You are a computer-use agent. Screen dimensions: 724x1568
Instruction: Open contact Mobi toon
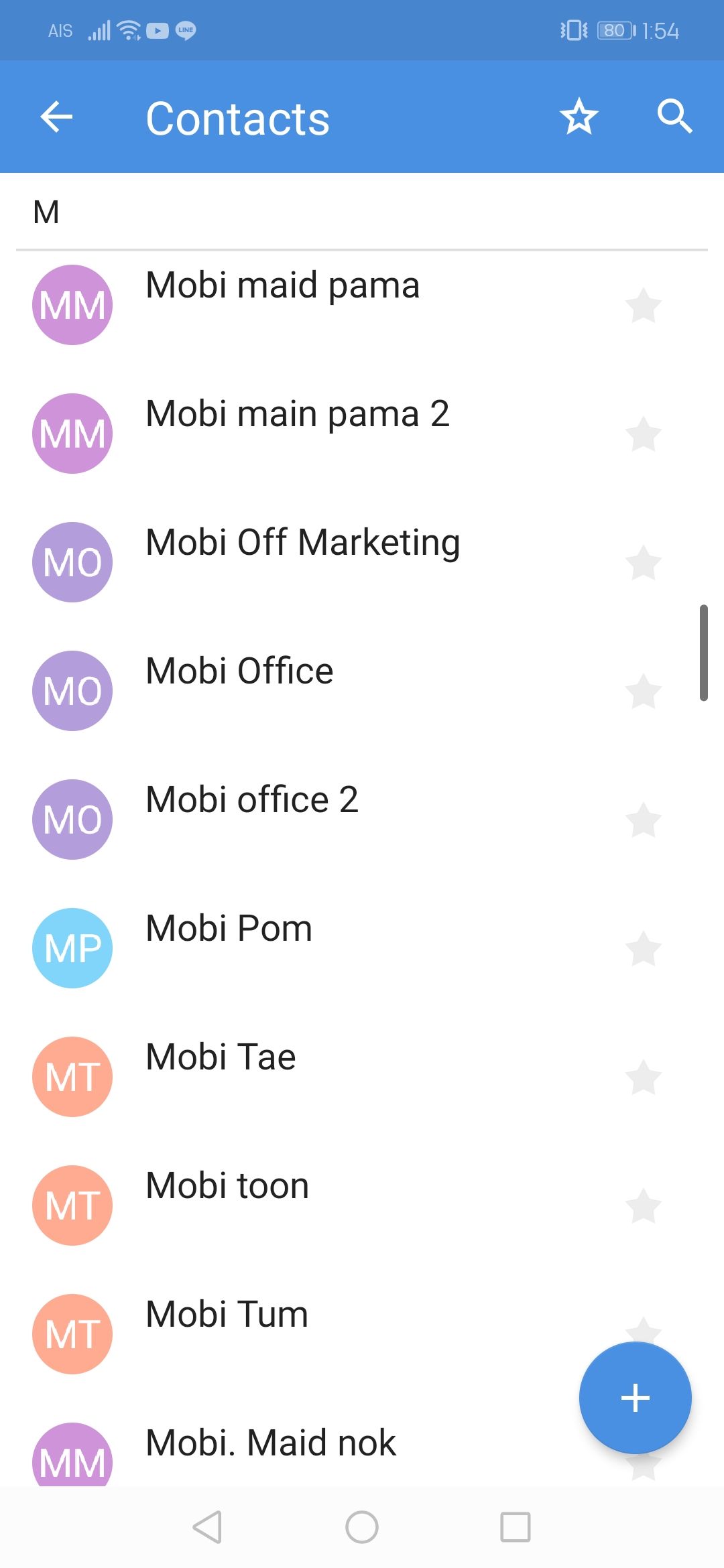227,1187
